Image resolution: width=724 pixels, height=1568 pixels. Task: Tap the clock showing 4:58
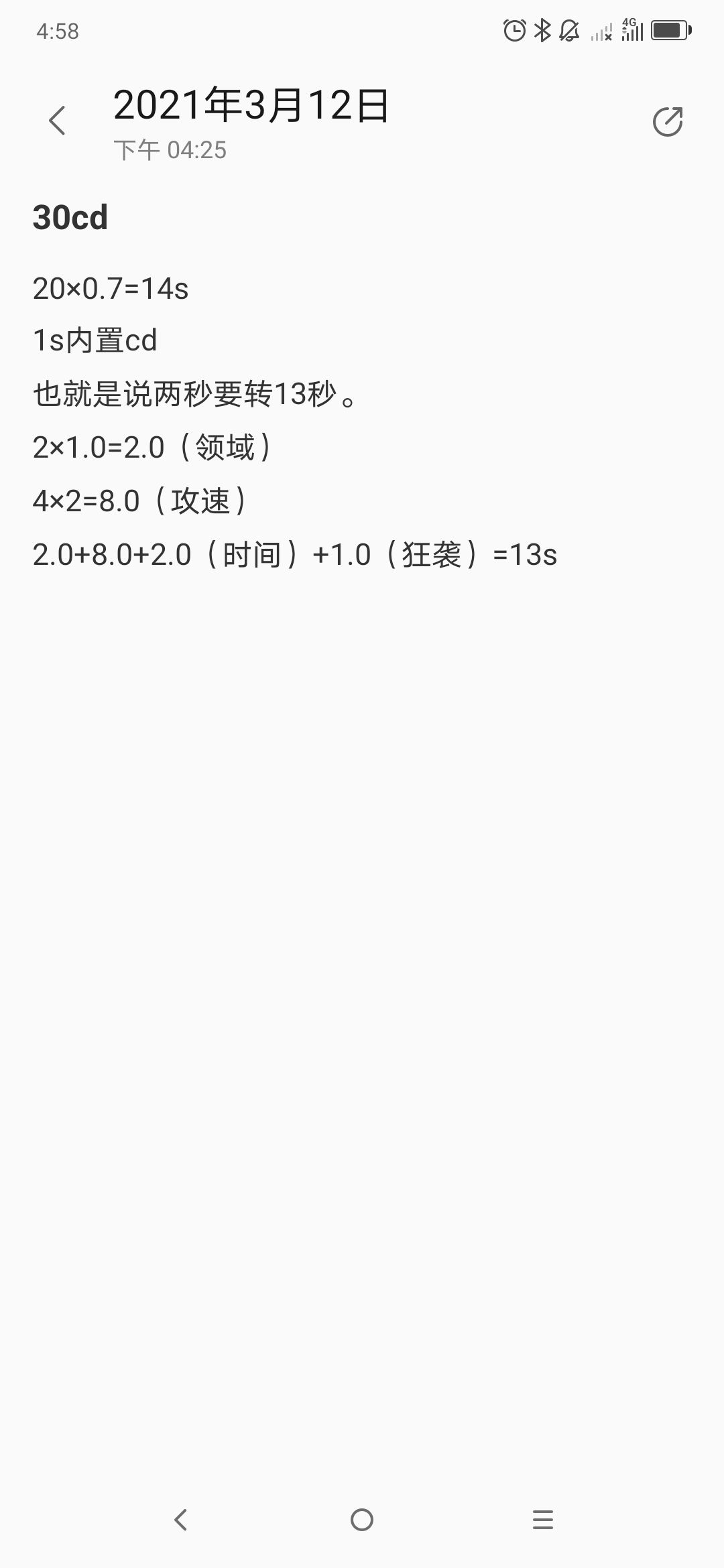pos(57,29)
